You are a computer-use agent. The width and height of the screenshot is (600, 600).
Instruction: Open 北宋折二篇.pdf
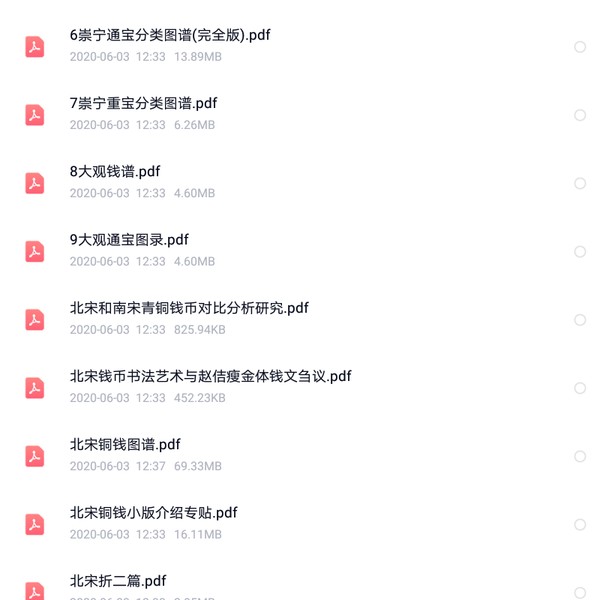(x=118, y=581)
